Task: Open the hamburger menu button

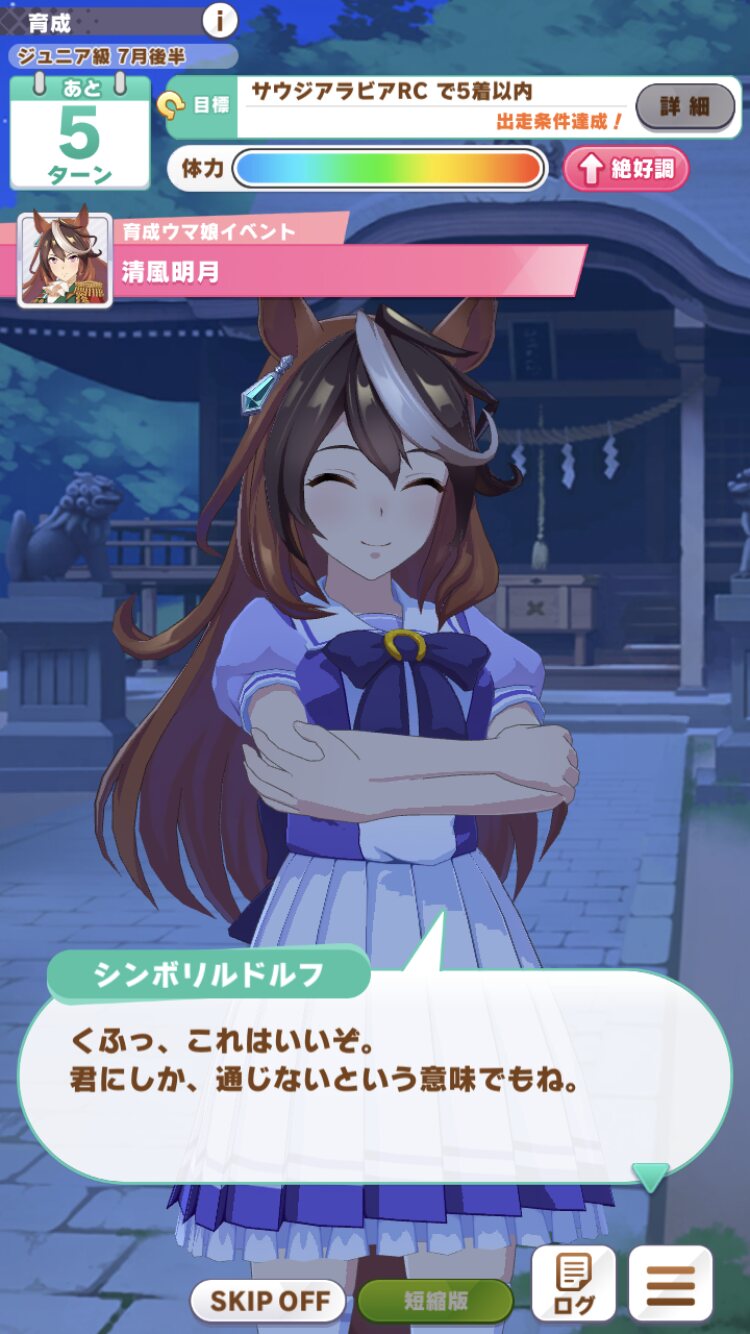Action: 670,1285
